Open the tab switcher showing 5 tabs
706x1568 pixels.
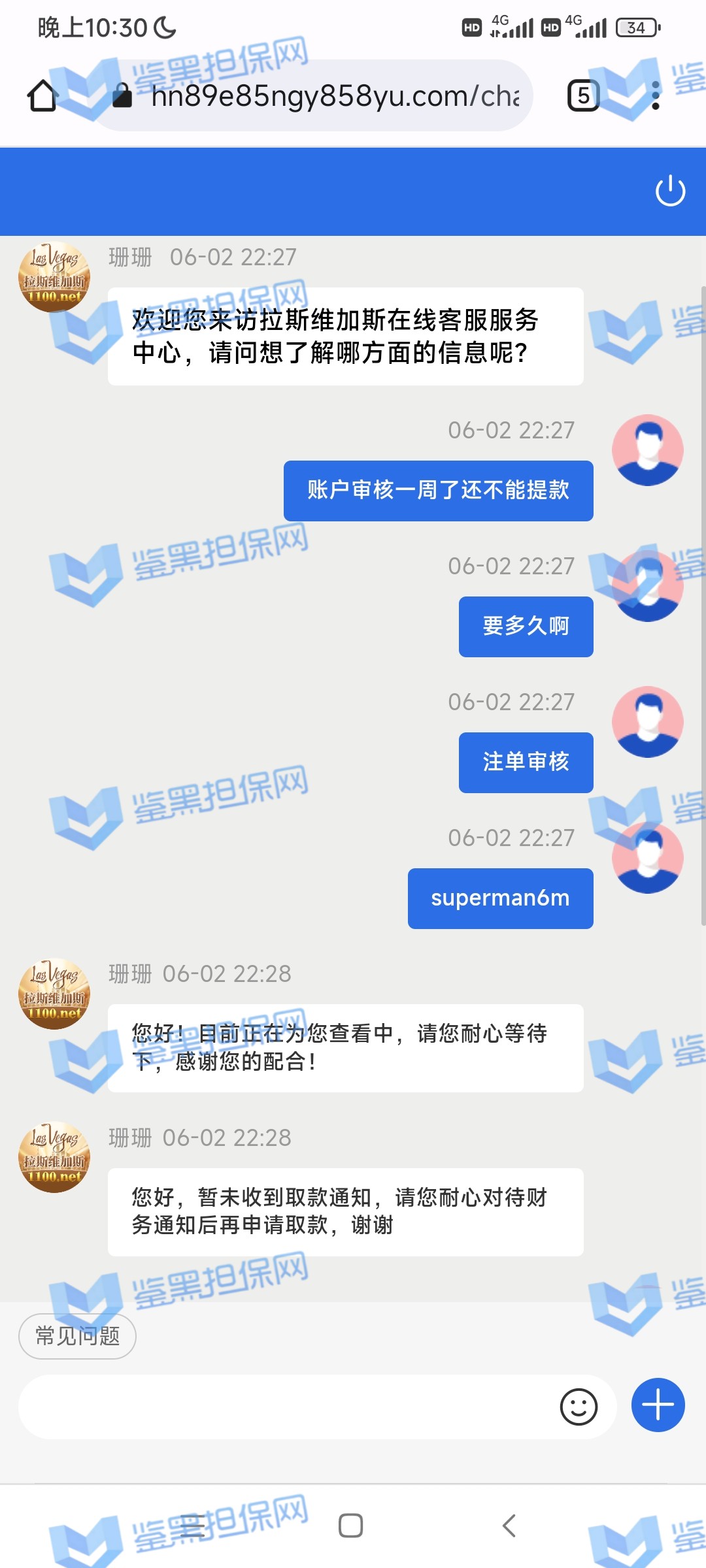583,96
